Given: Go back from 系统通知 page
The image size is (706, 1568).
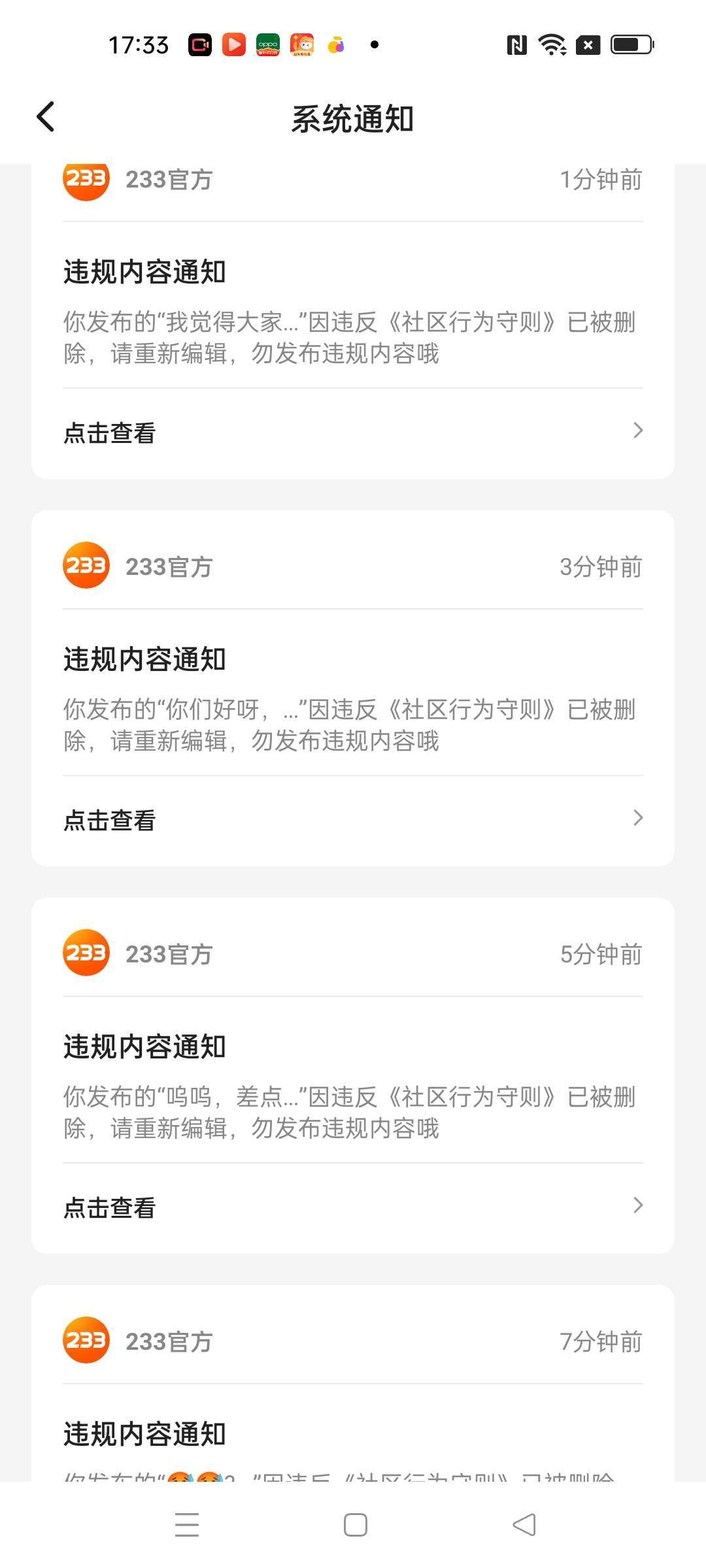Looking at the screenshot, I should point(46,118).
